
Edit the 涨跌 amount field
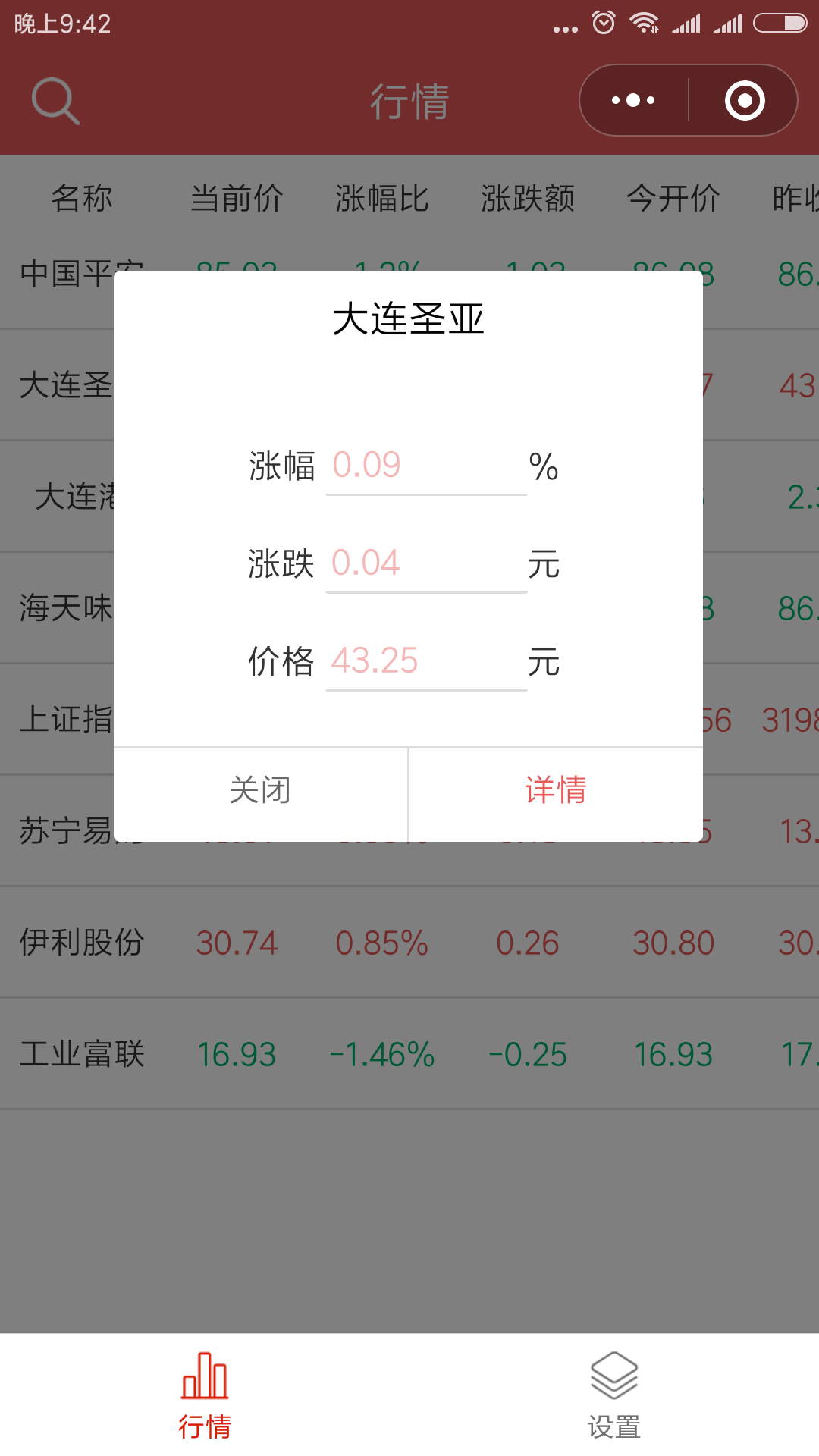[x=426, y=564]
